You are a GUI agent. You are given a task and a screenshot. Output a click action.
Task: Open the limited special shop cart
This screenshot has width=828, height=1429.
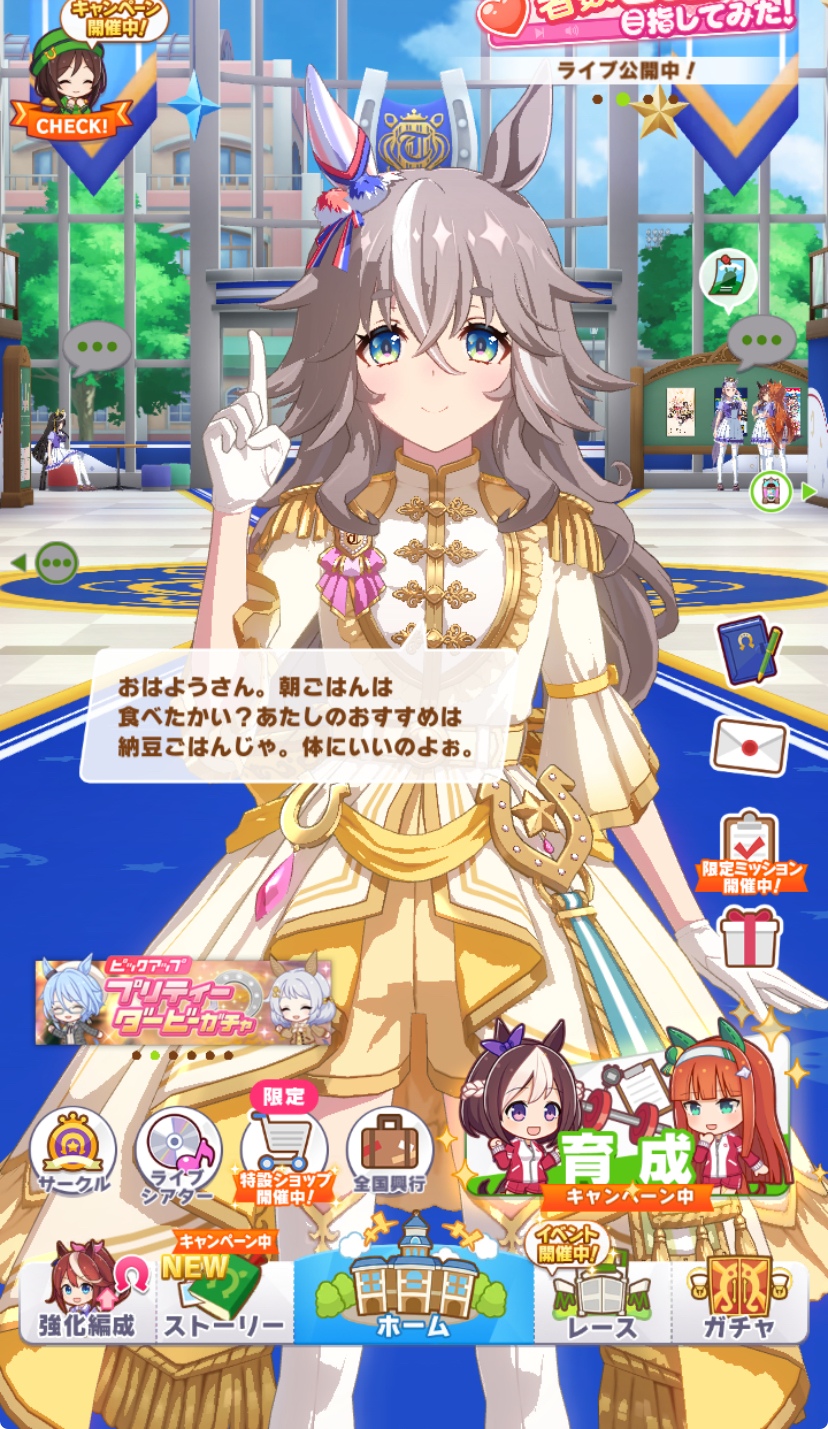pos(285,1150)
